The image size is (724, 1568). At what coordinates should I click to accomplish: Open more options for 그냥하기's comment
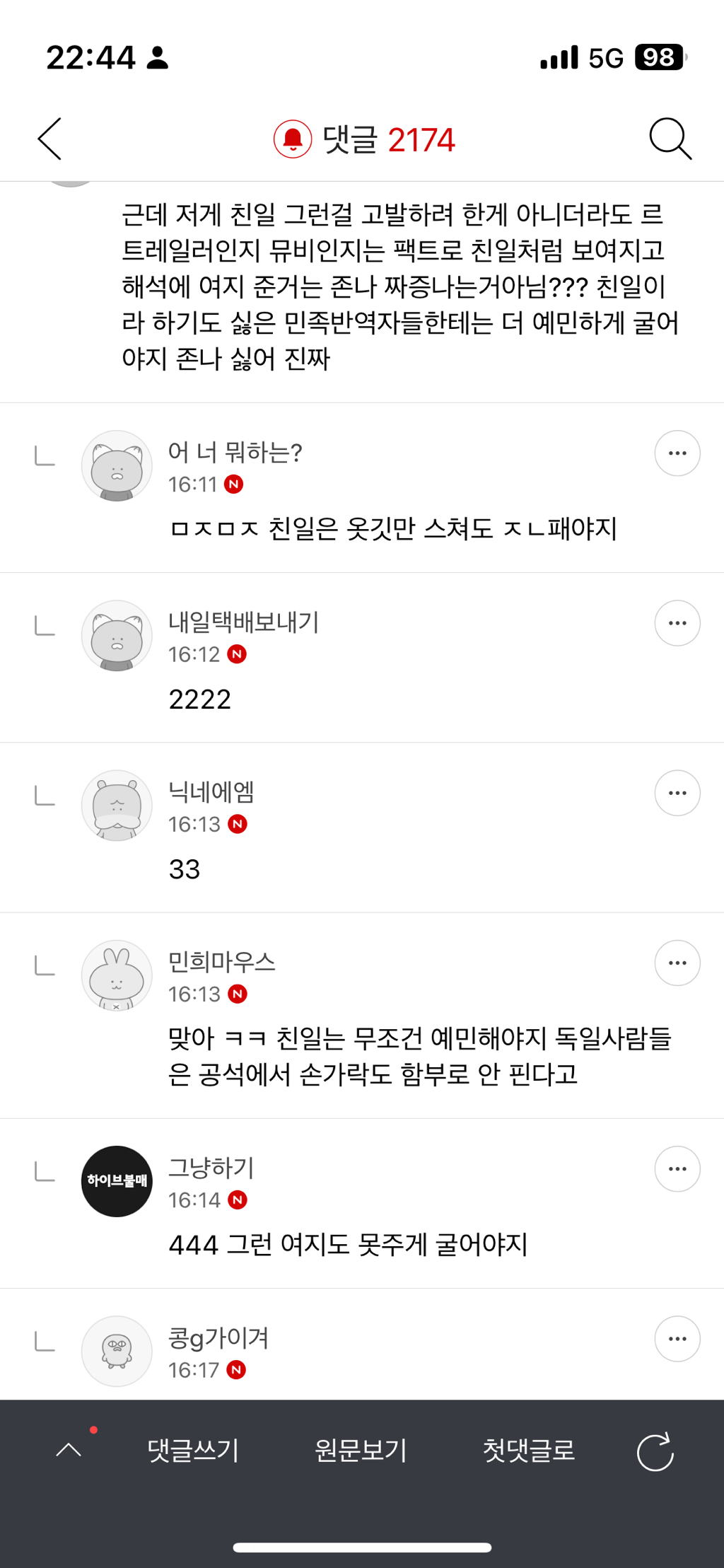[x=677, y=1169]
